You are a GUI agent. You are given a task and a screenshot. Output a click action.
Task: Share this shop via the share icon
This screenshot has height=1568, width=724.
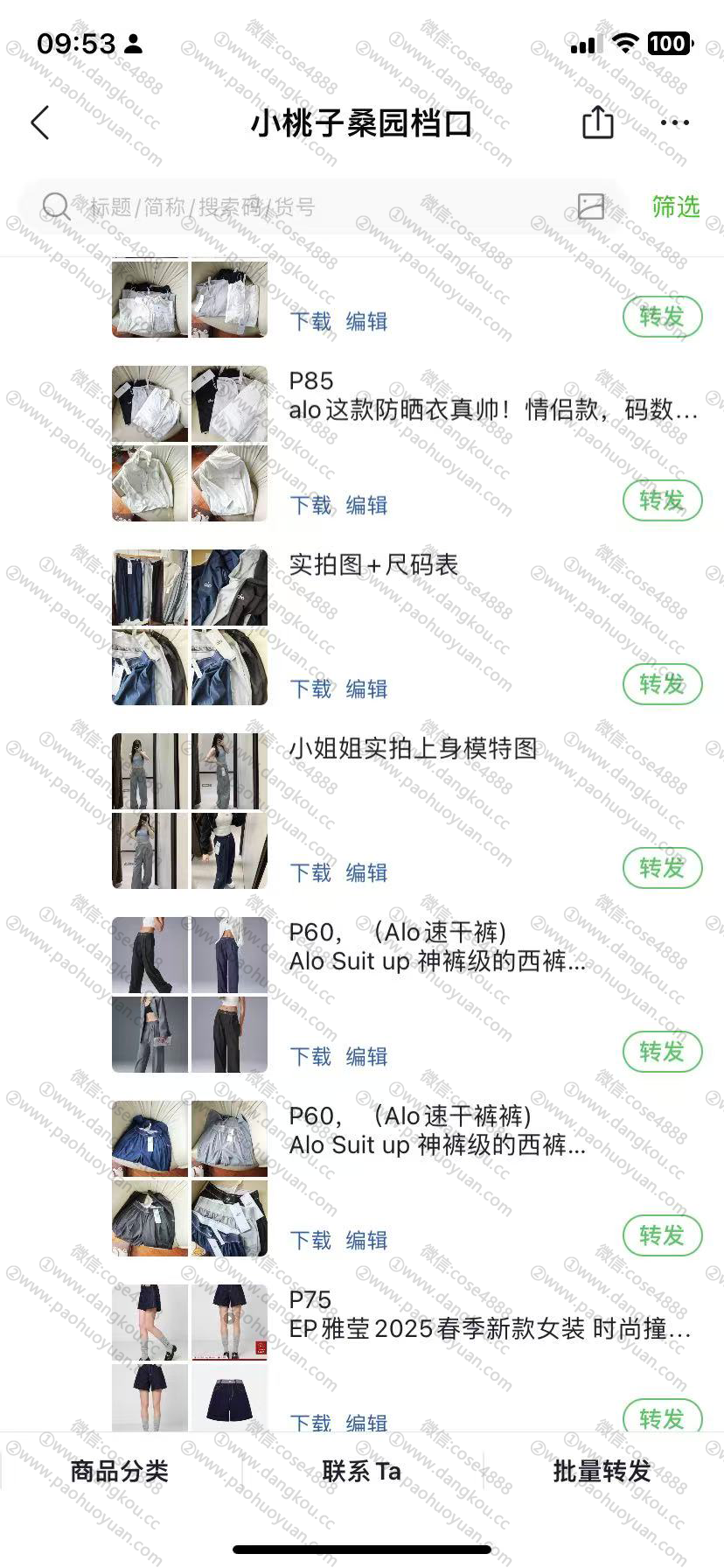pos(598,122)
